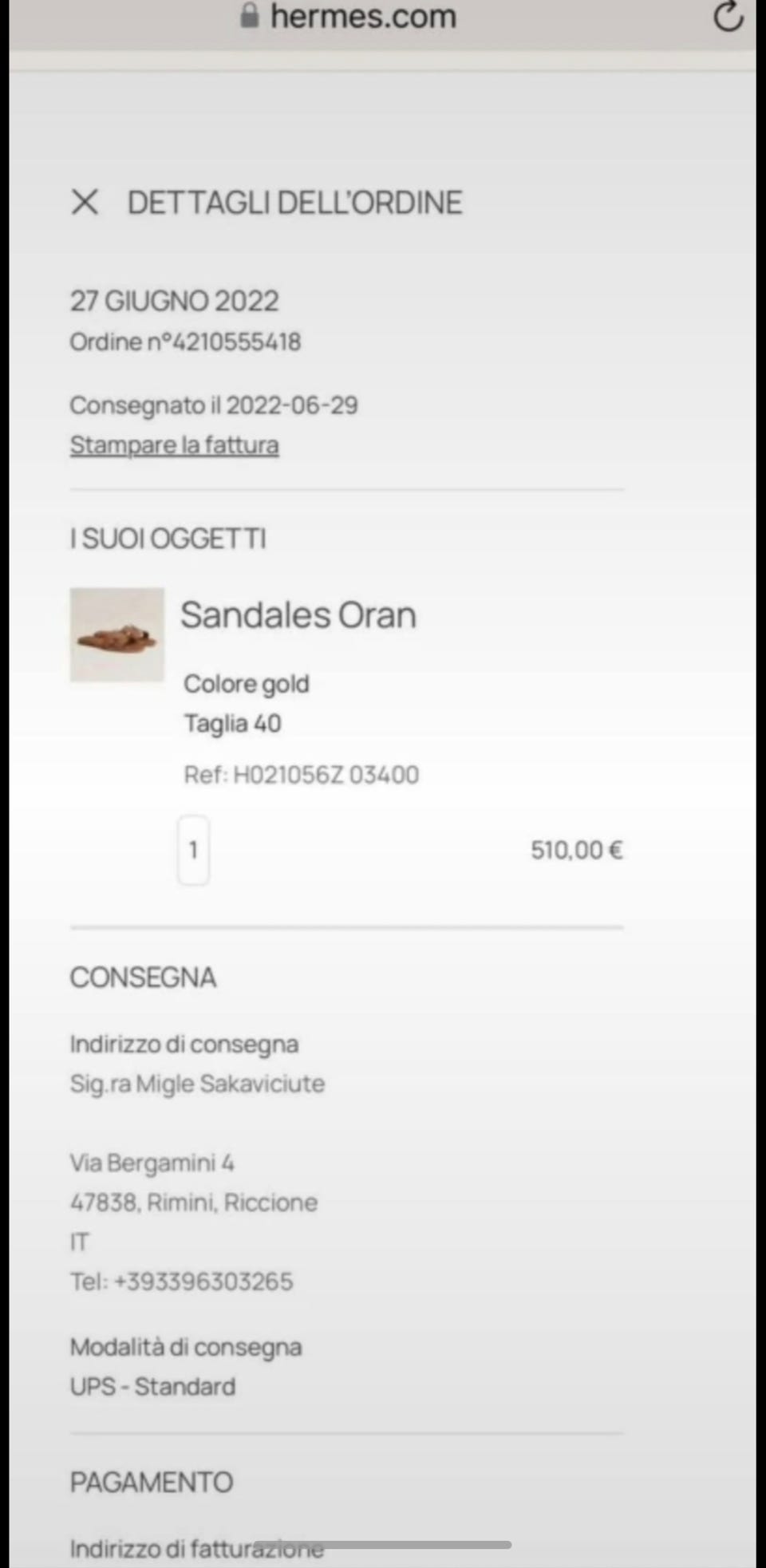
Task: Open Stampare la fattura link
Action: [x=174, y=444]
